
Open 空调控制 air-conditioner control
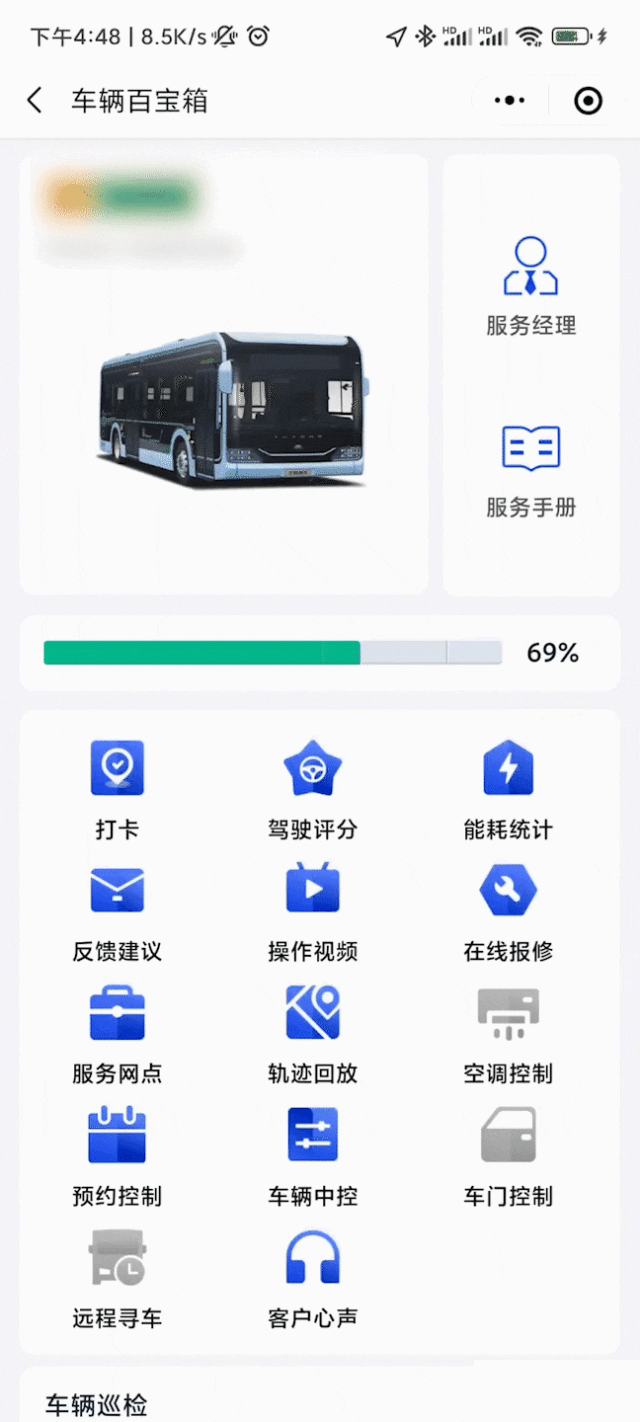pos(508,1033)
